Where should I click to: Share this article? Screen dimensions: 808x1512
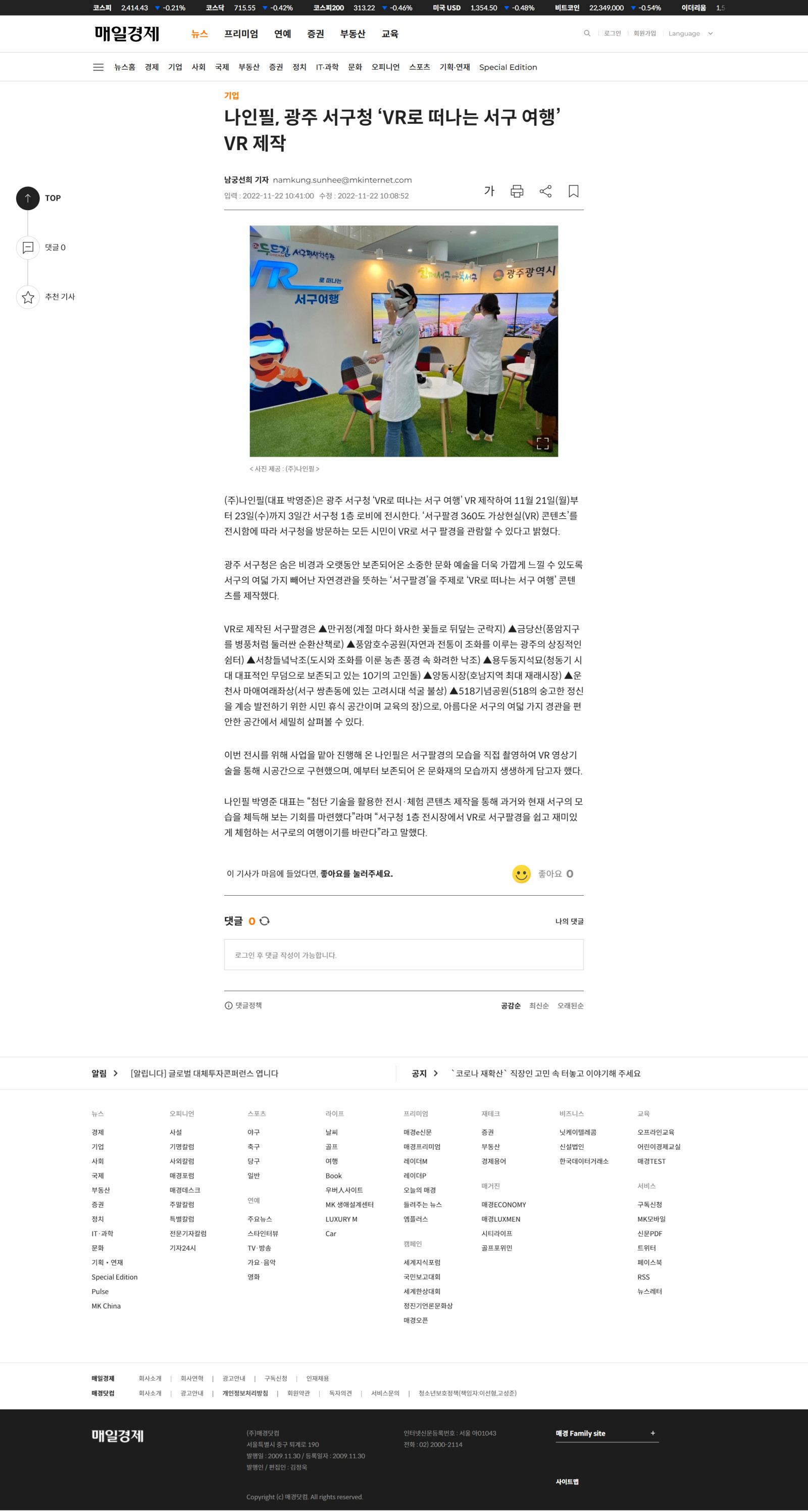pos(545,191)
